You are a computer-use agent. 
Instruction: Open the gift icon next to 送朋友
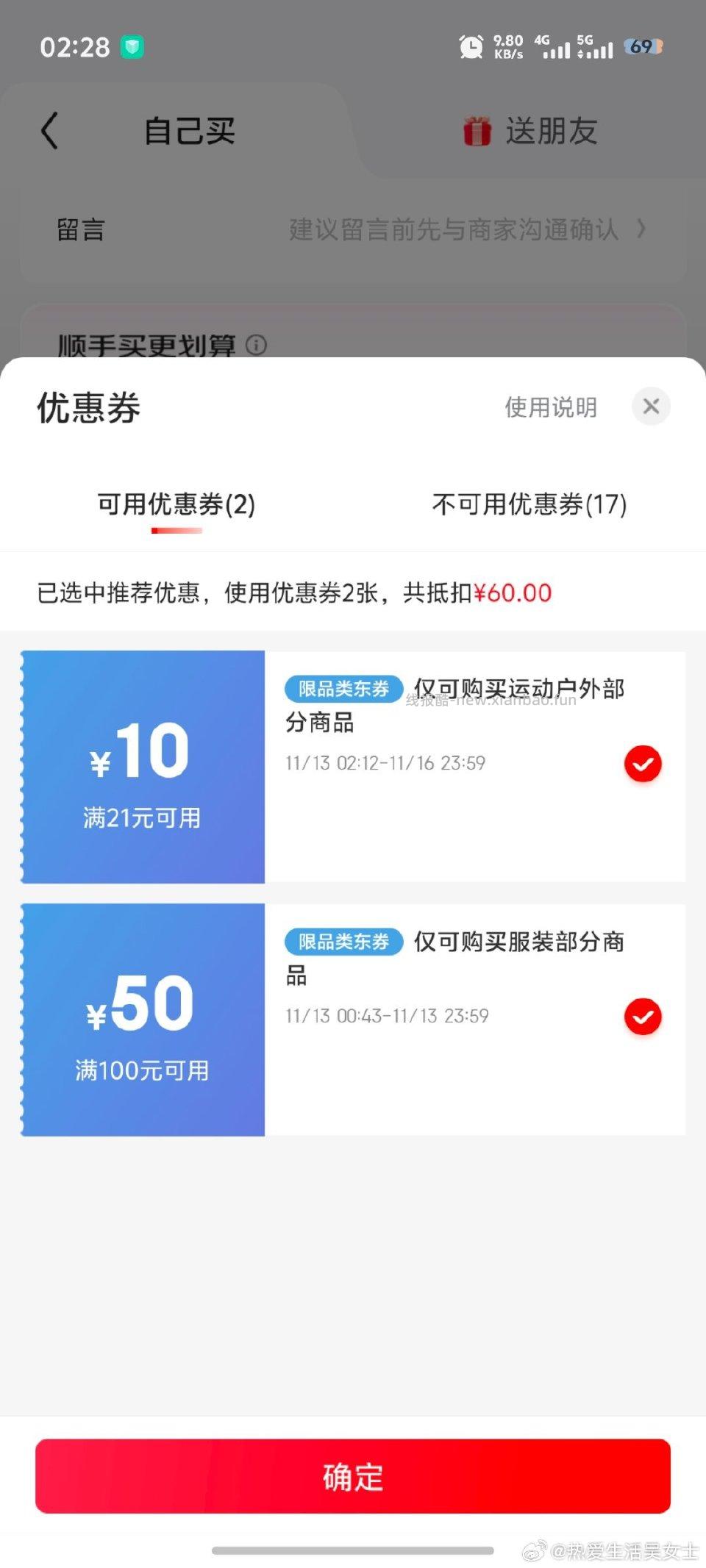477,130
